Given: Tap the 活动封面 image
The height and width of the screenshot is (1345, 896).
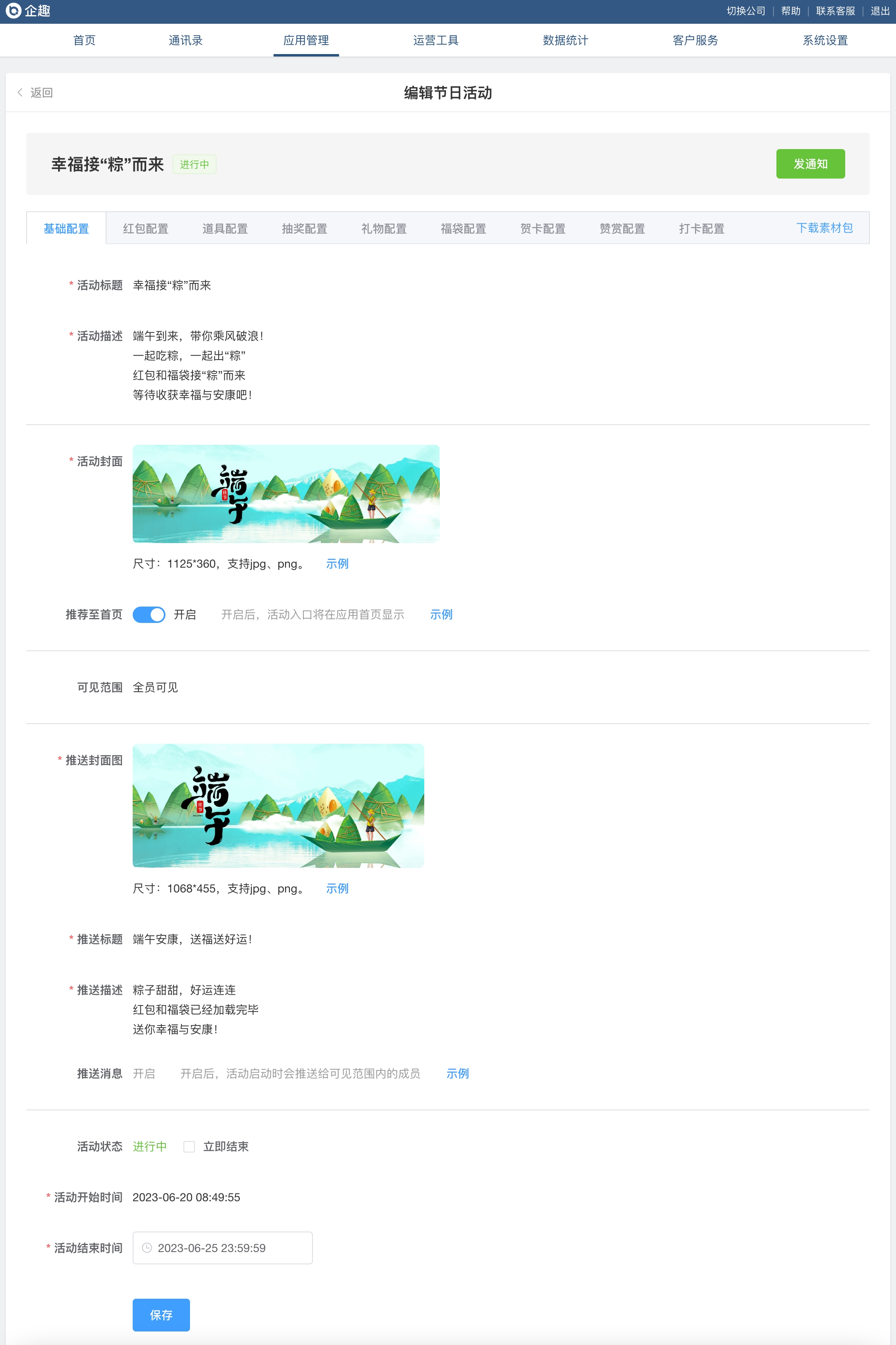Looking at the screenshot, I should point(286,494).
